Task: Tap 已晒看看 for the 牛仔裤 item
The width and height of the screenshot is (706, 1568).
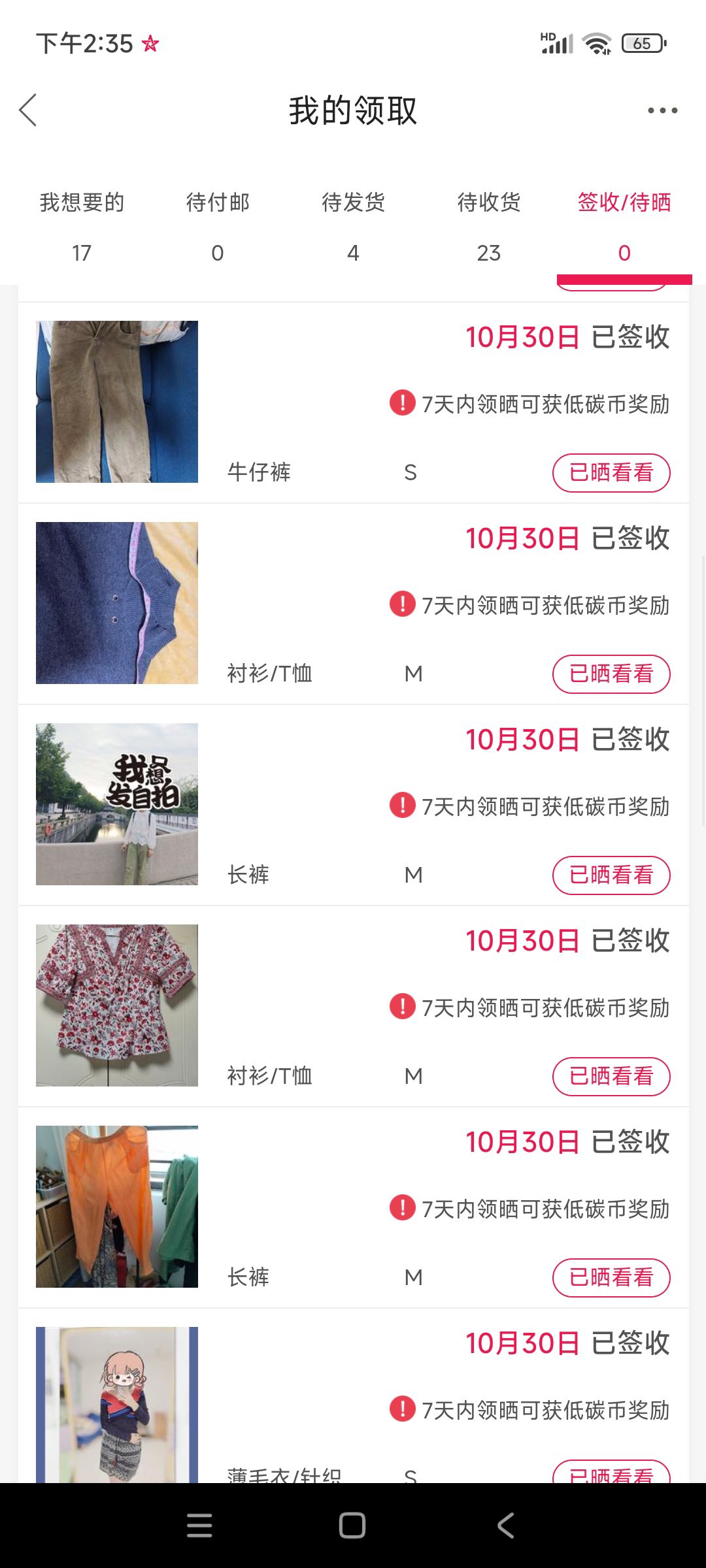Action: [611, 472]
